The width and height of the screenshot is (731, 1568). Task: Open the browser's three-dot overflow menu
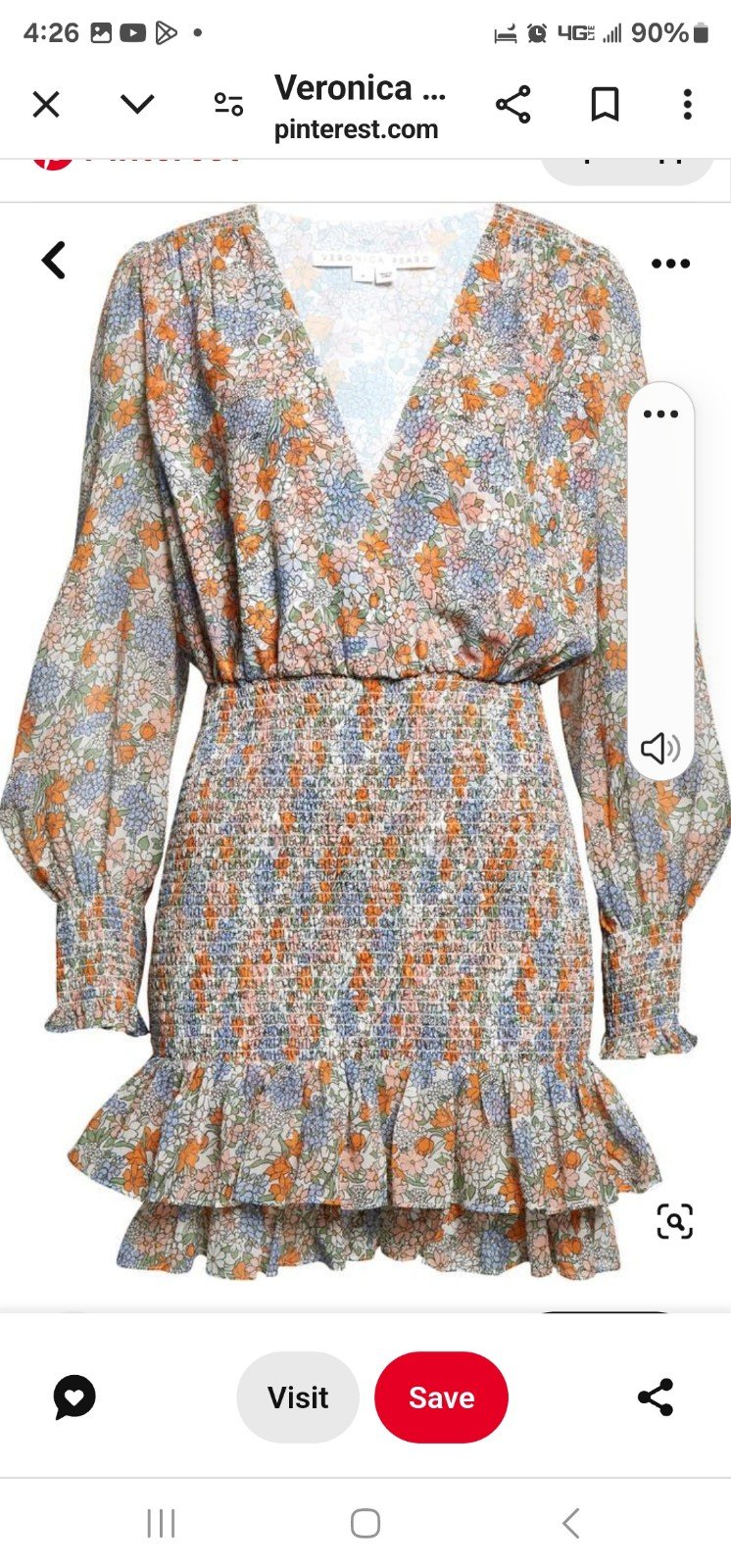click(688, 104)
